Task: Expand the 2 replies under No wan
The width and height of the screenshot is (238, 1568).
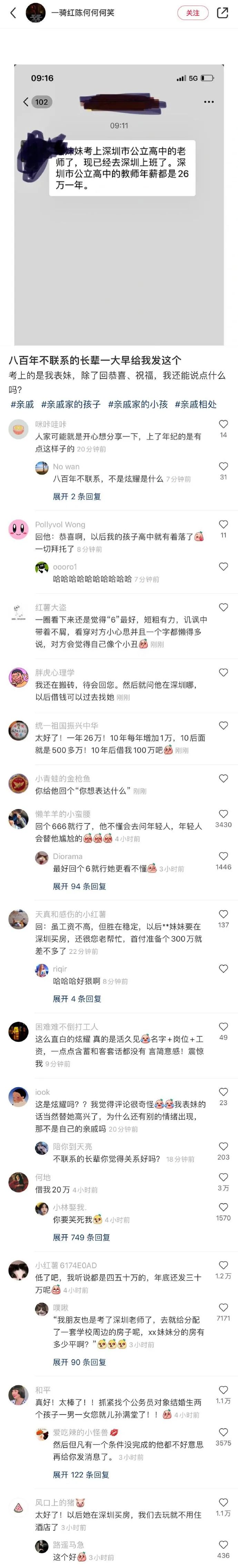Action: pos(77,496)
